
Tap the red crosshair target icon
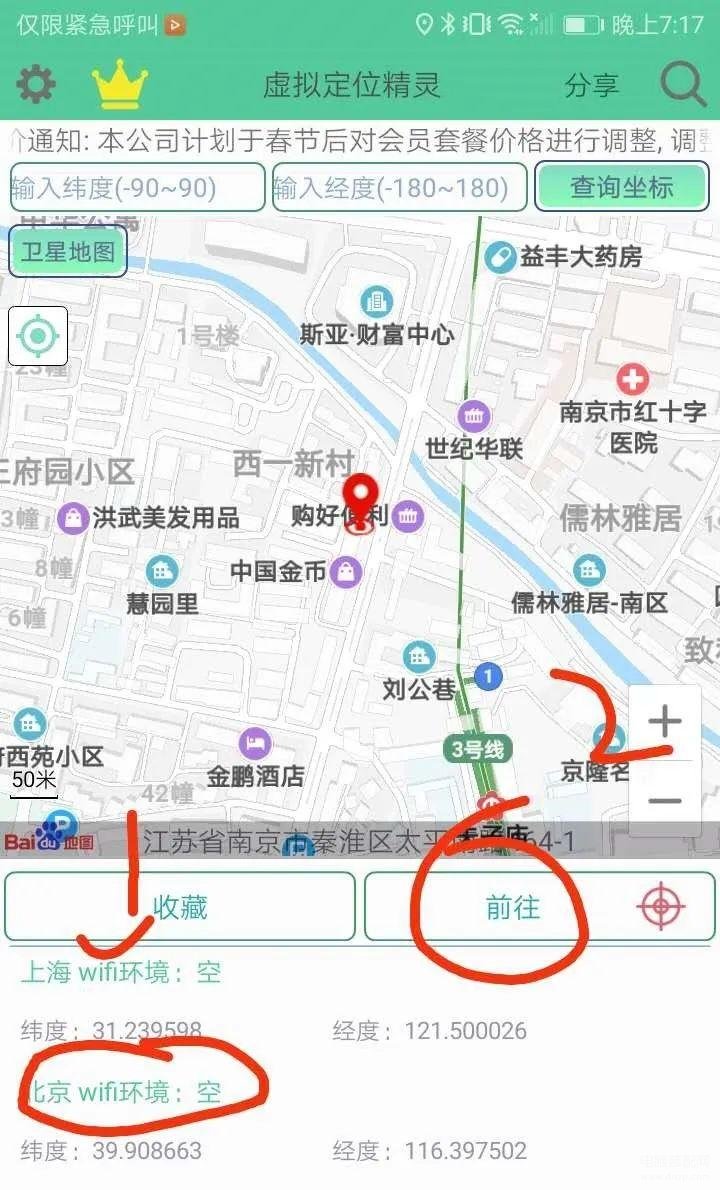coord(660,907)
